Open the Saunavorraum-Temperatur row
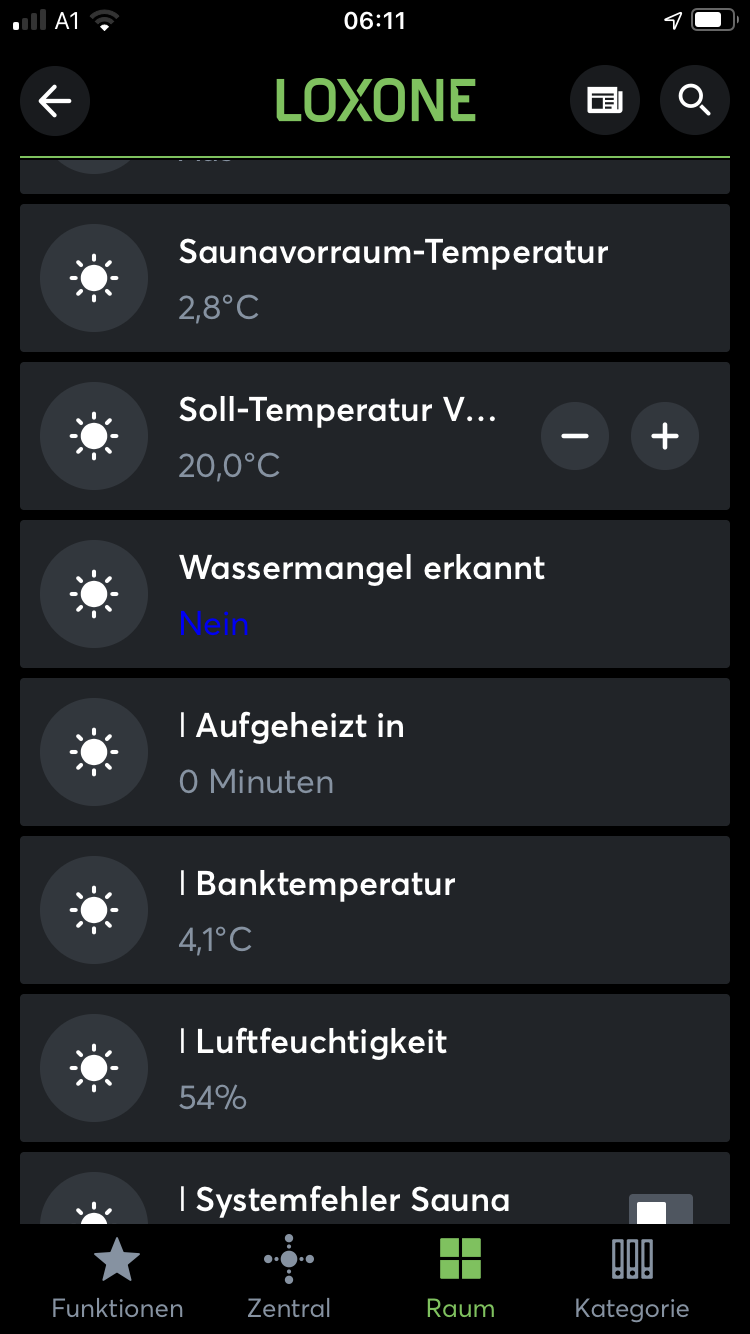Viewport: 750px width, 1334px height. (x=375, y=278)
